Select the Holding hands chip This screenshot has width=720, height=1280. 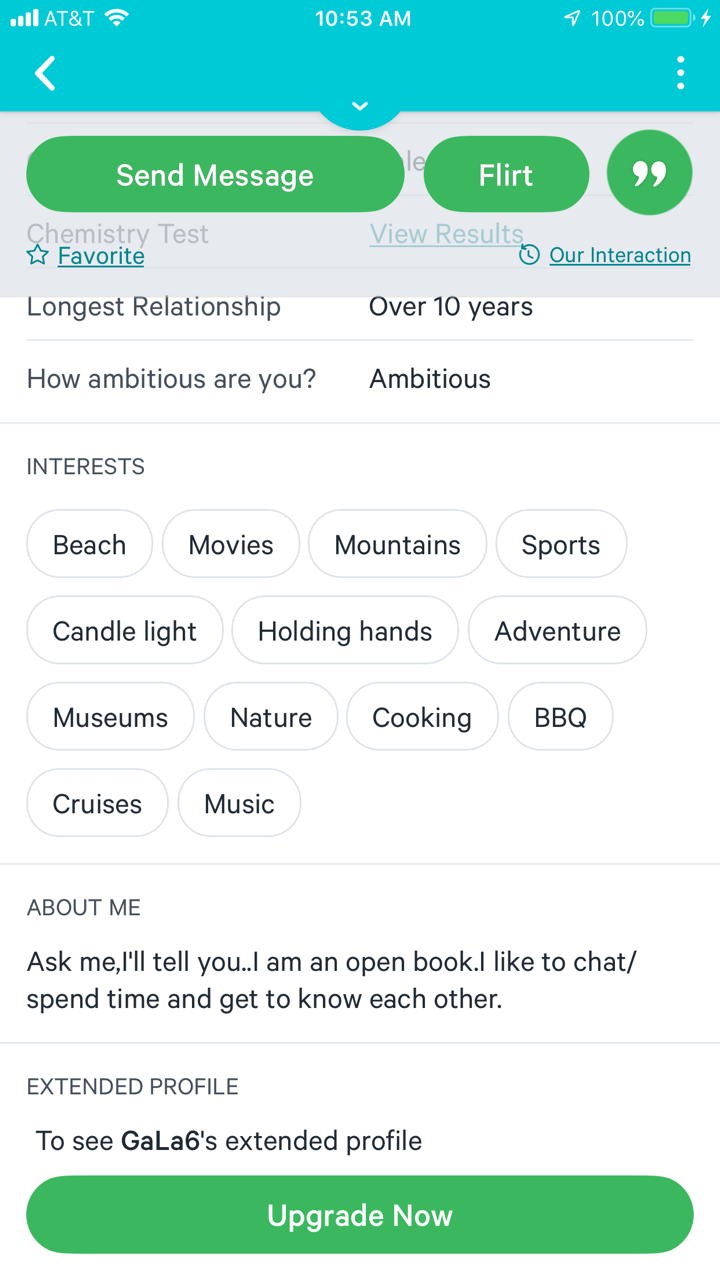(345, 631)
